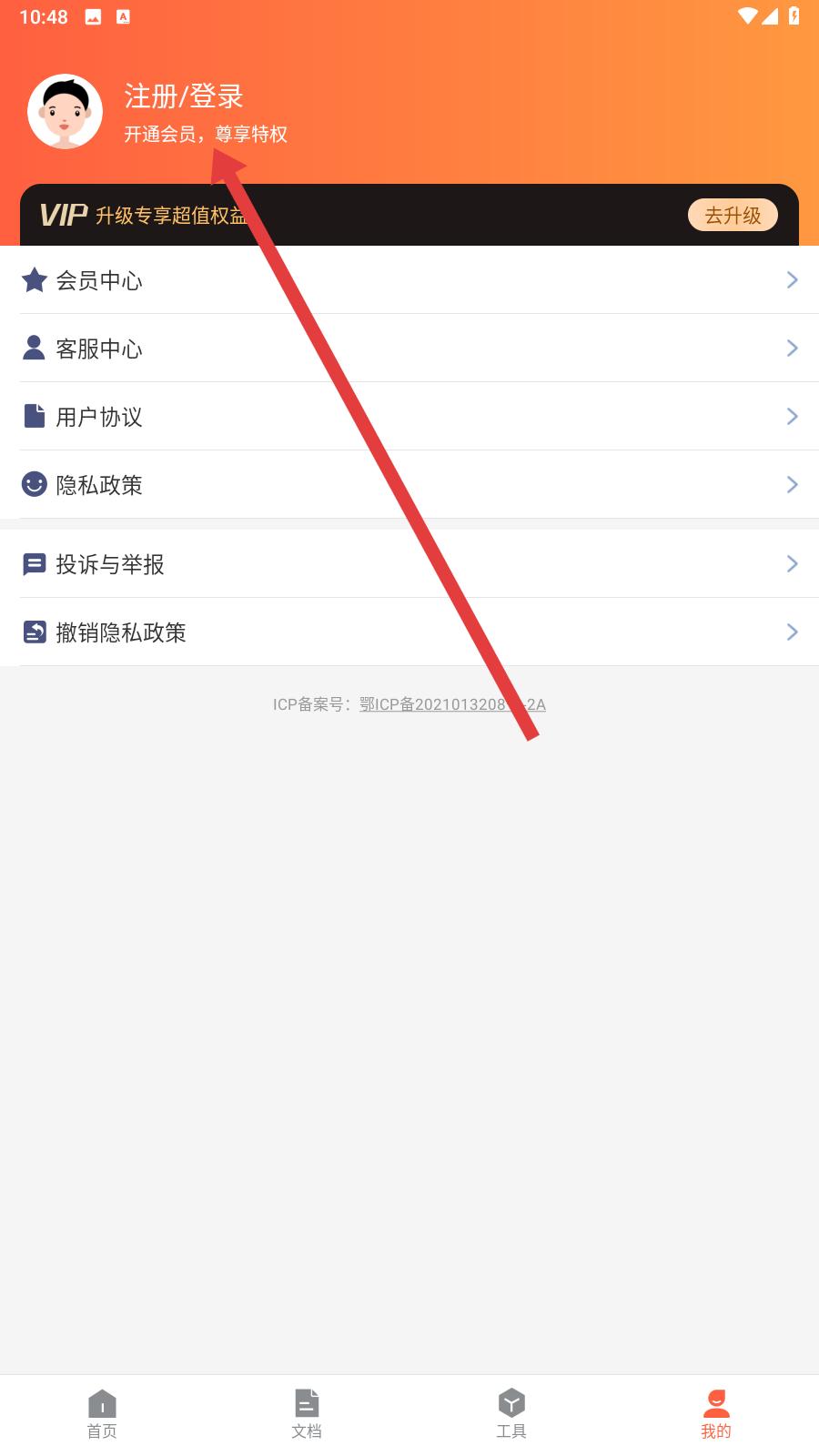Select the 我的 tab
Viewport: 819px width, 1456px height.
click(x=716, y=1414)
